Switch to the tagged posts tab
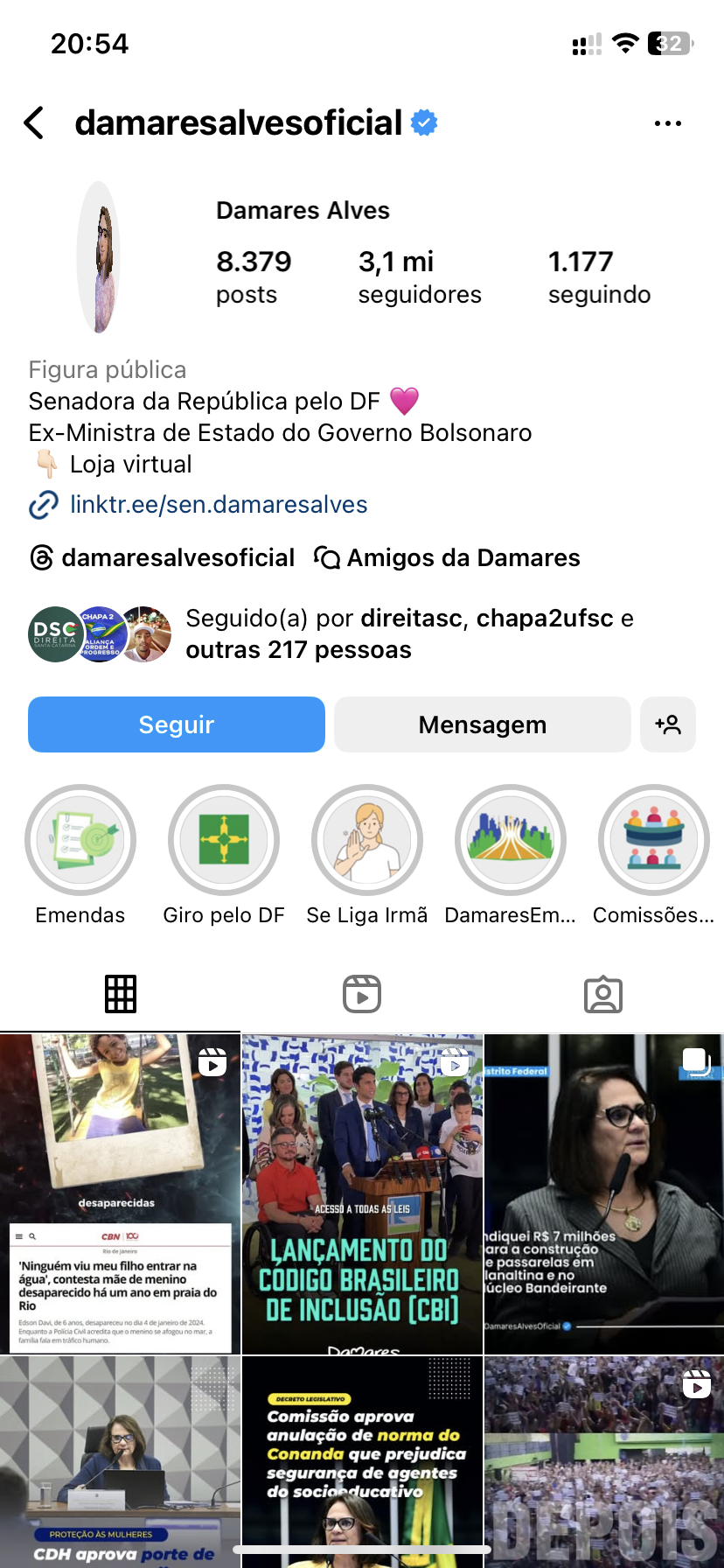This screenshot has width=724, height=1568. click(603, 994)
